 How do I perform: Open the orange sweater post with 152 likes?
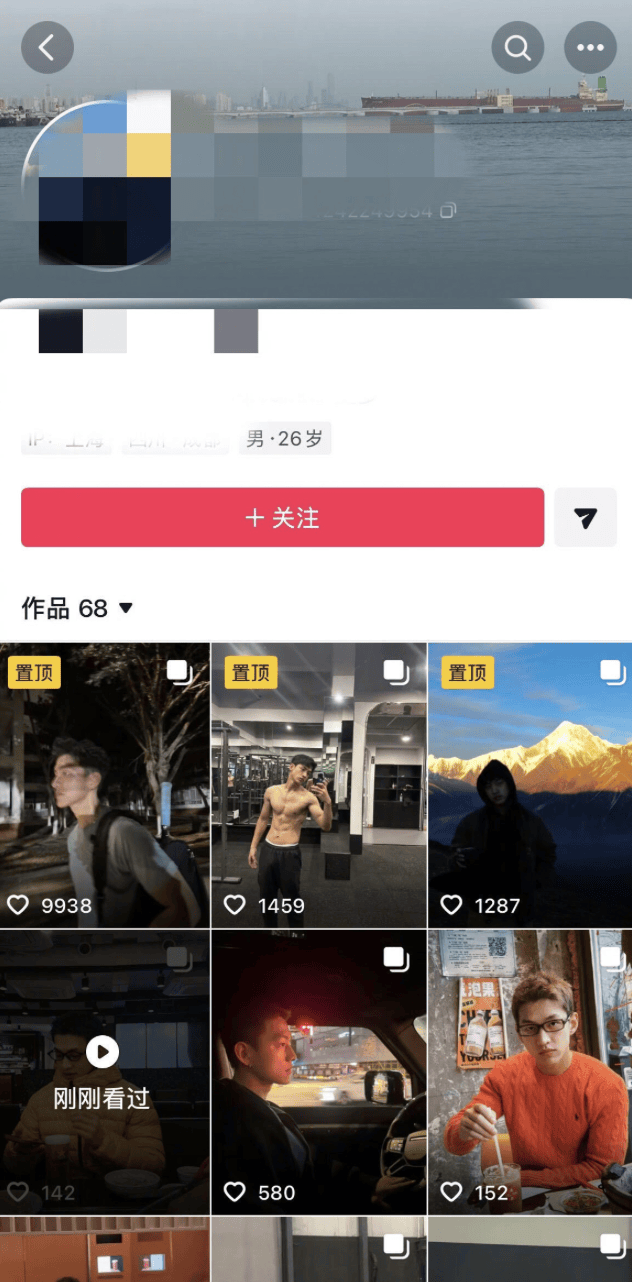click(529, 1072)
